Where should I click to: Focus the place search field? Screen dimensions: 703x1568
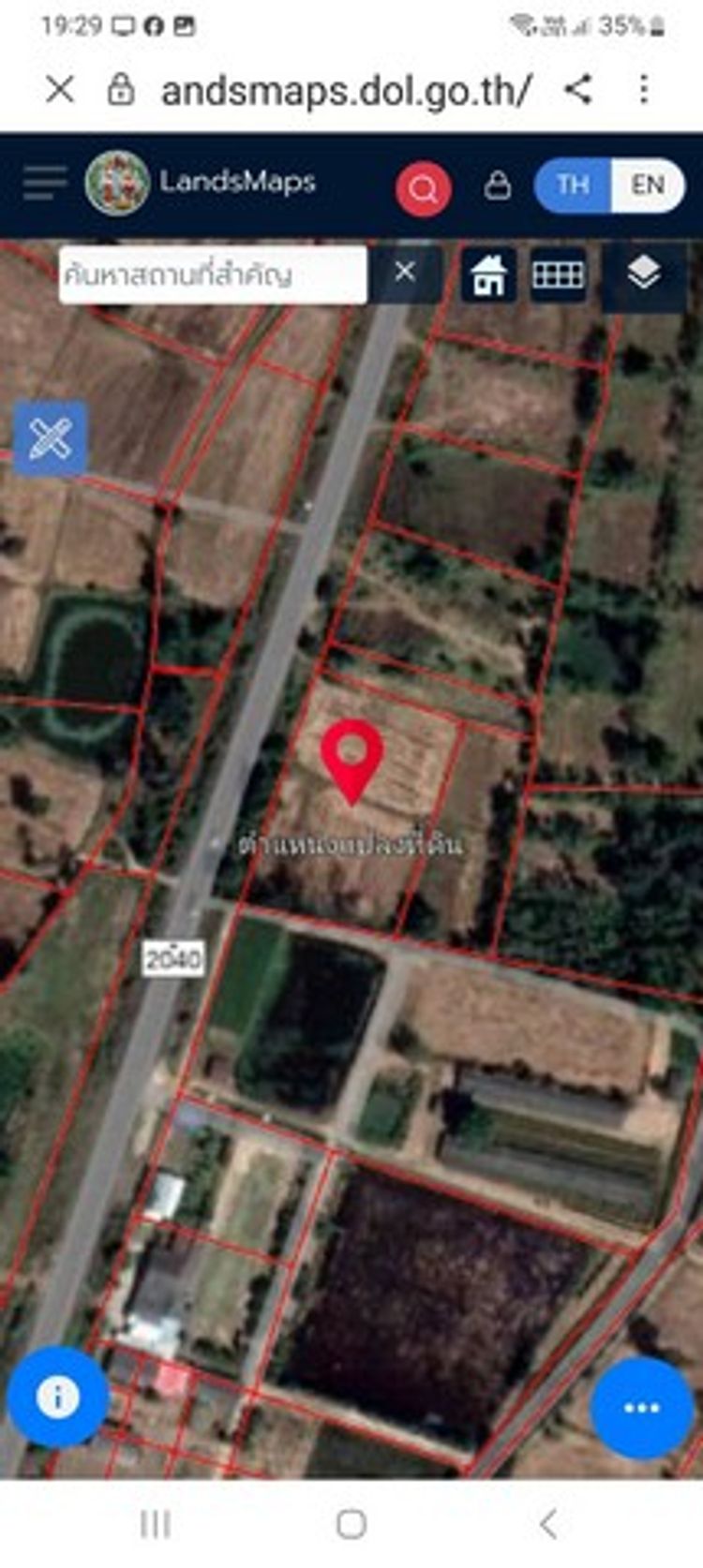tap(212, 274)
